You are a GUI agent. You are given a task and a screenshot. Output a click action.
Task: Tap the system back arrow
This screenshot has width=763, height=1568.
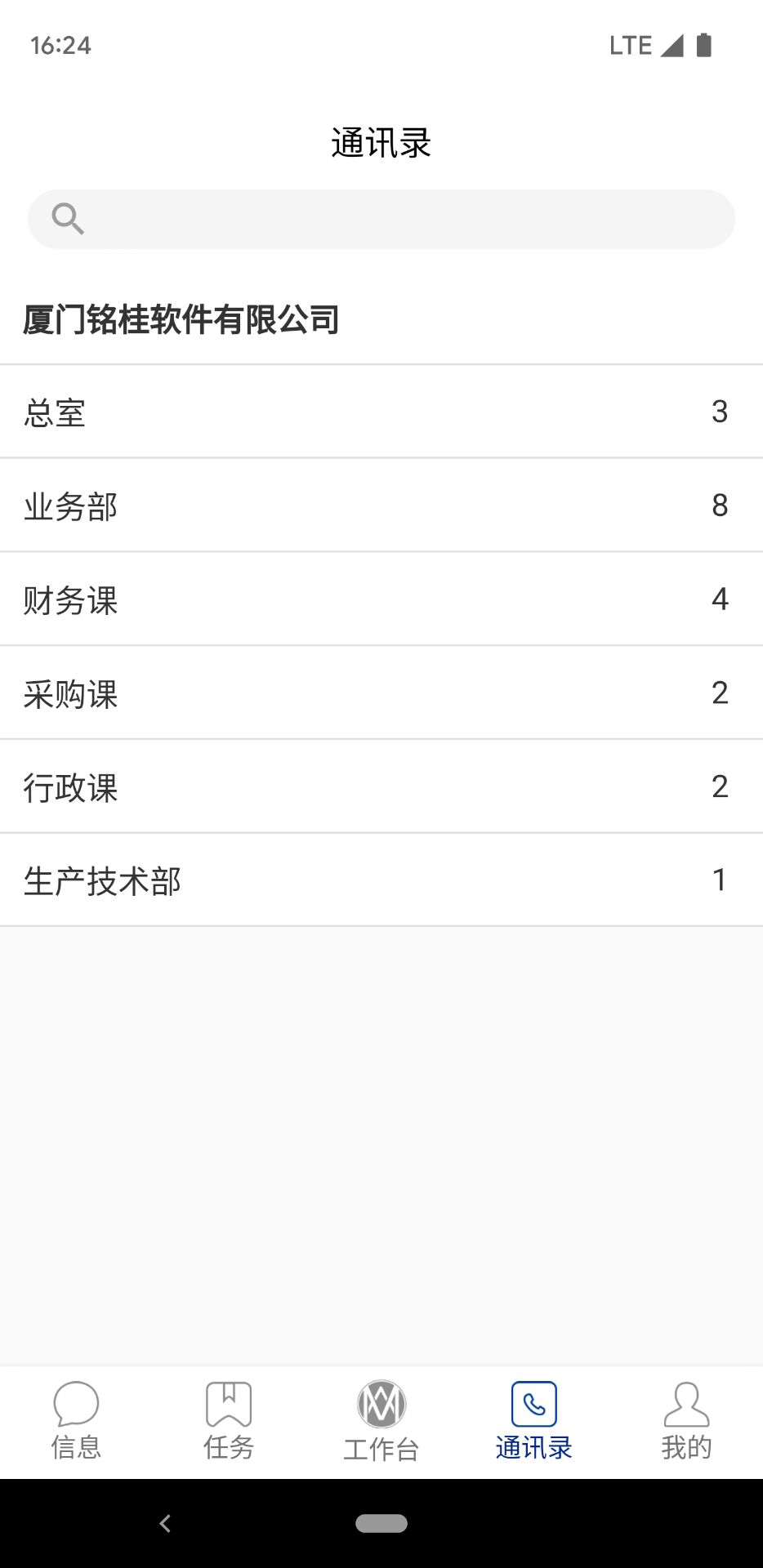[x=165, y=1523]
